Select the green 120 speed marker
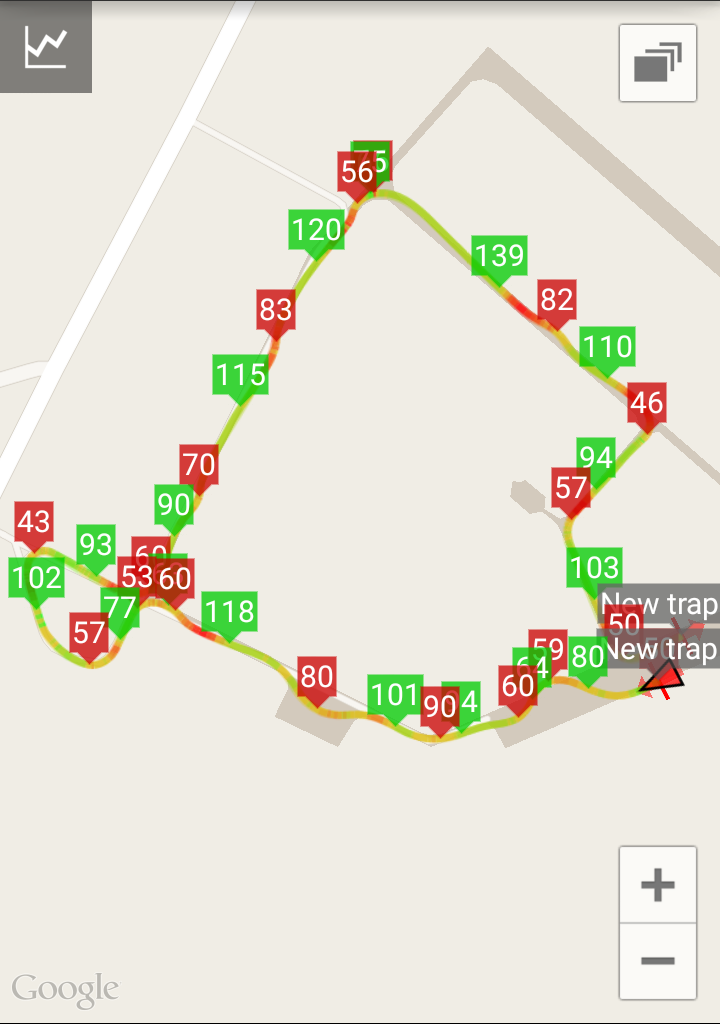This screenshot has width=720, height=1024. (316, 231)
